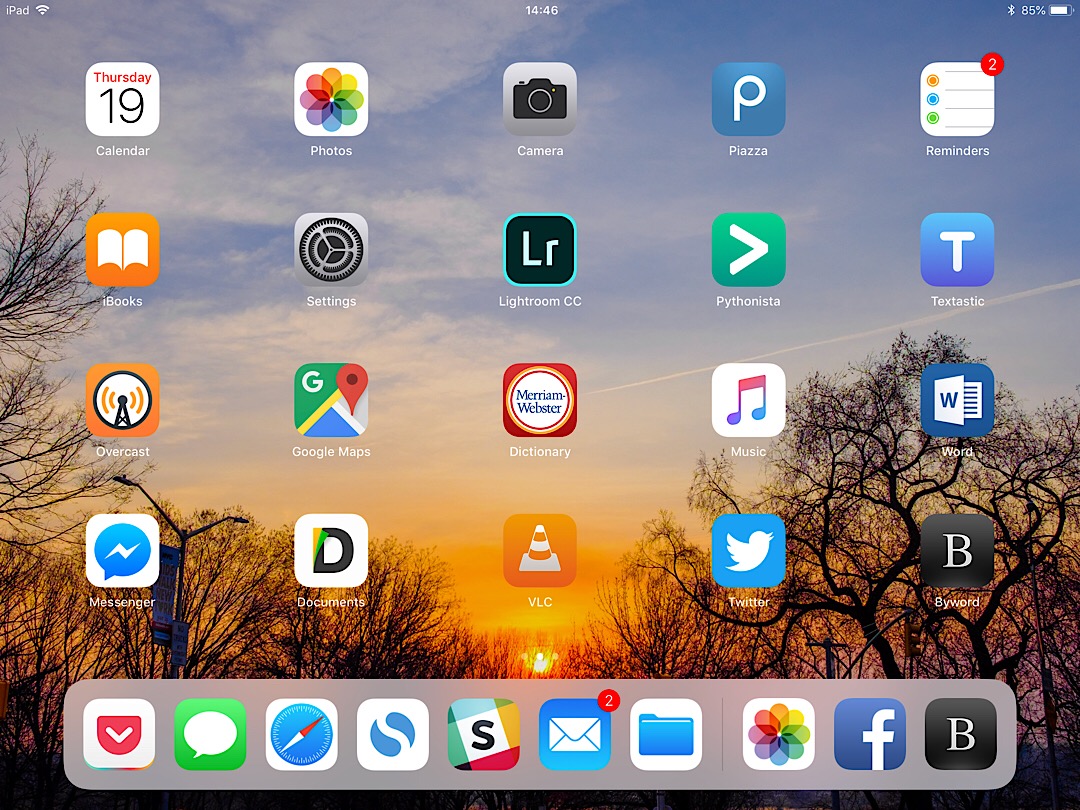
Task: Open Safari in the dock
Action: pos(302,734)
